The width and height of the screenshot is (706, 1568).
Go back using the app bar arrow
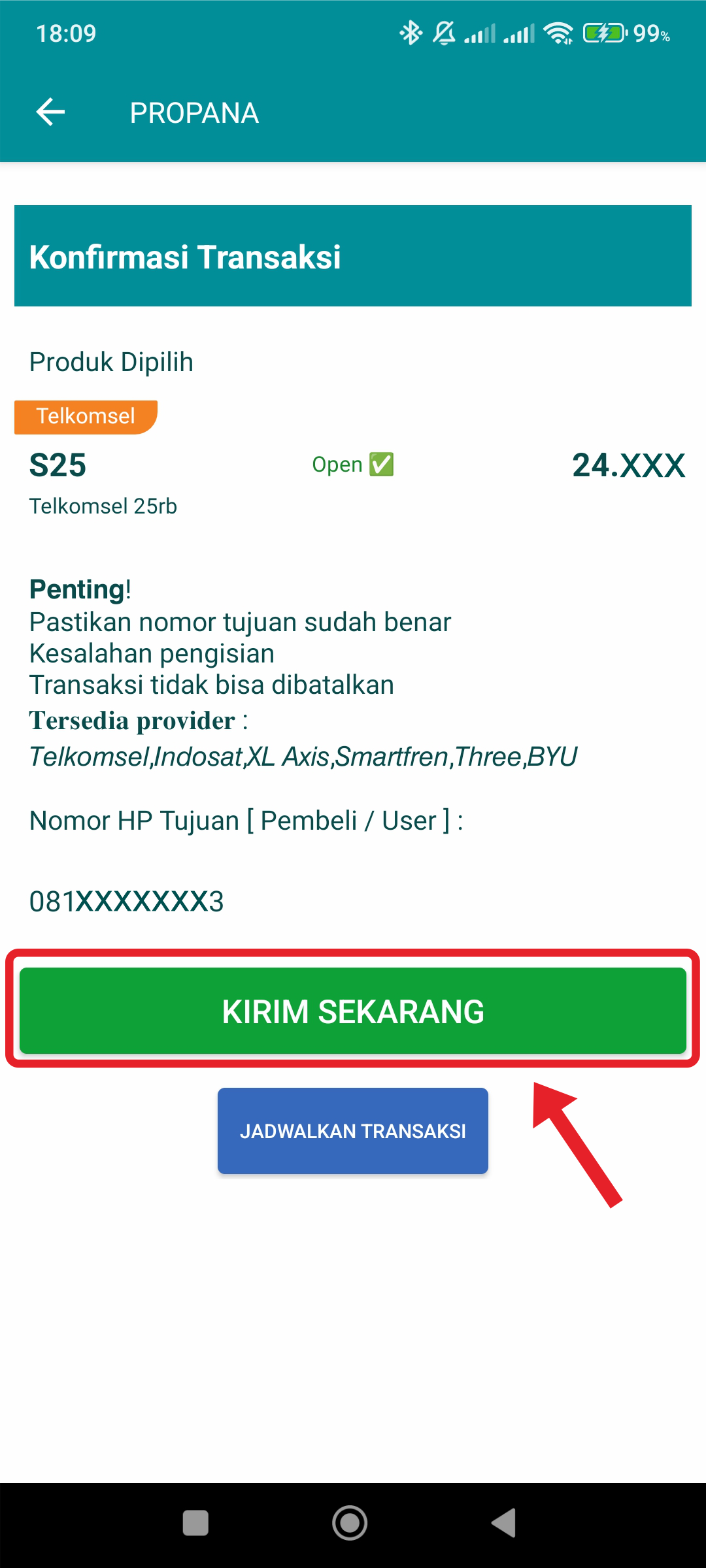[50, 112]
